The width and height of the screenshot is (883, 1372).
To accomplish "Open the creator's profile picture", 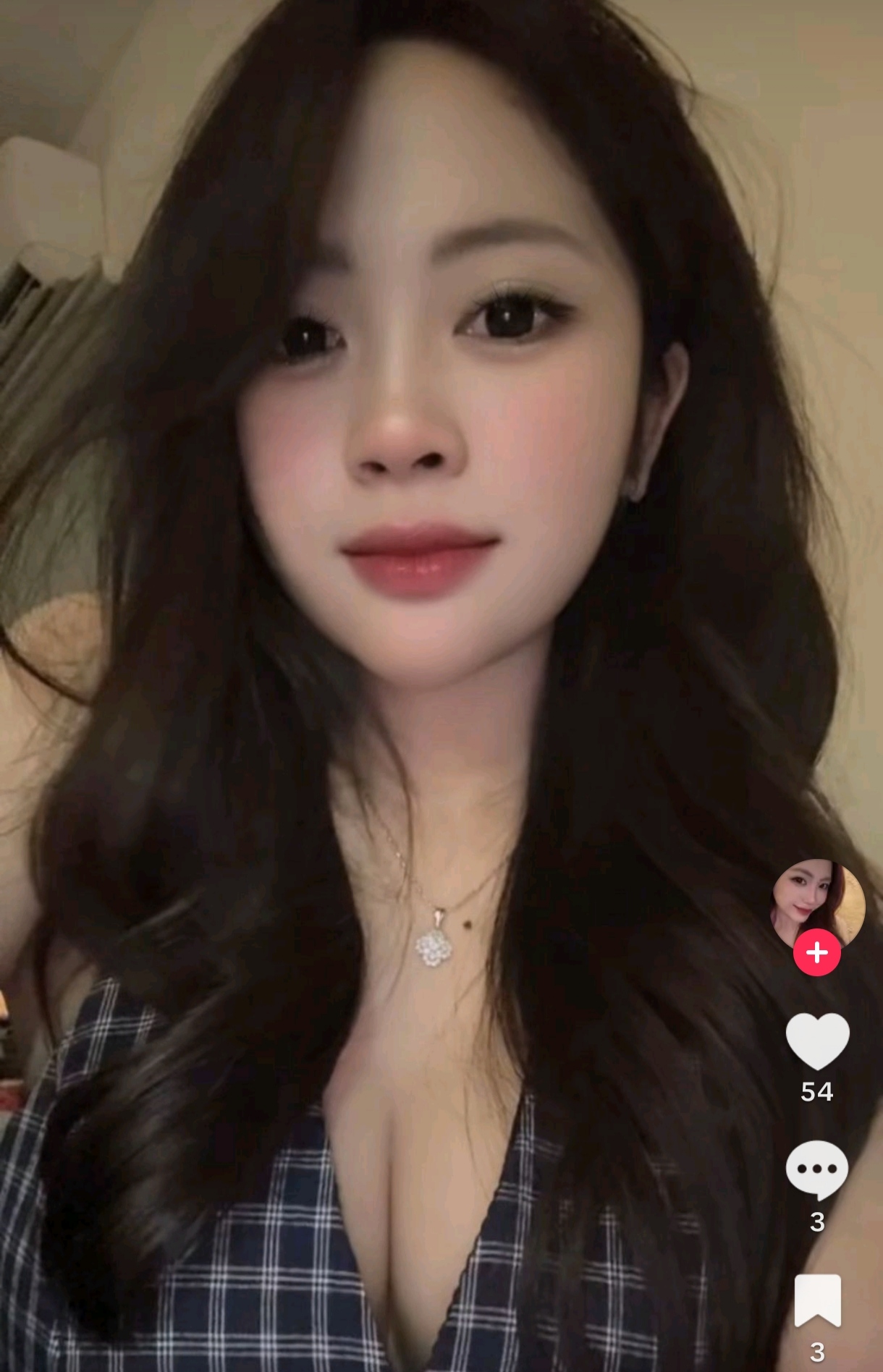I will pyautogui.click(x=817, y=900).
